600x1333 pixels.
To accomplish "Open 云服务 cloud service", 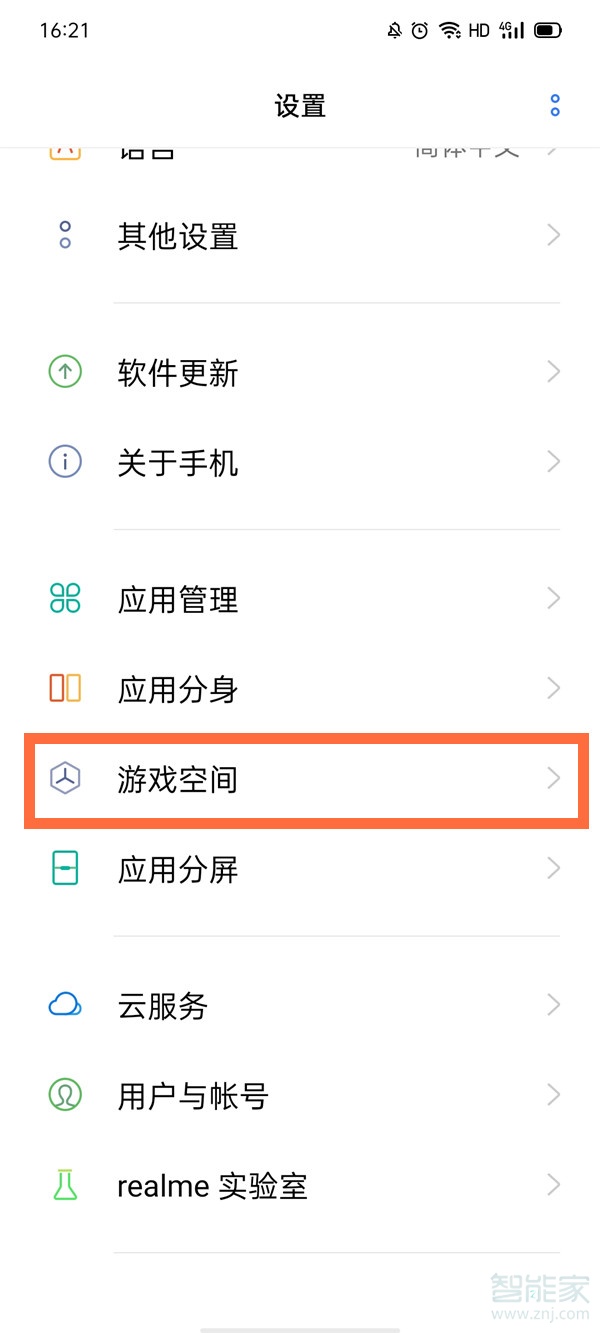I will point(300,1005).
